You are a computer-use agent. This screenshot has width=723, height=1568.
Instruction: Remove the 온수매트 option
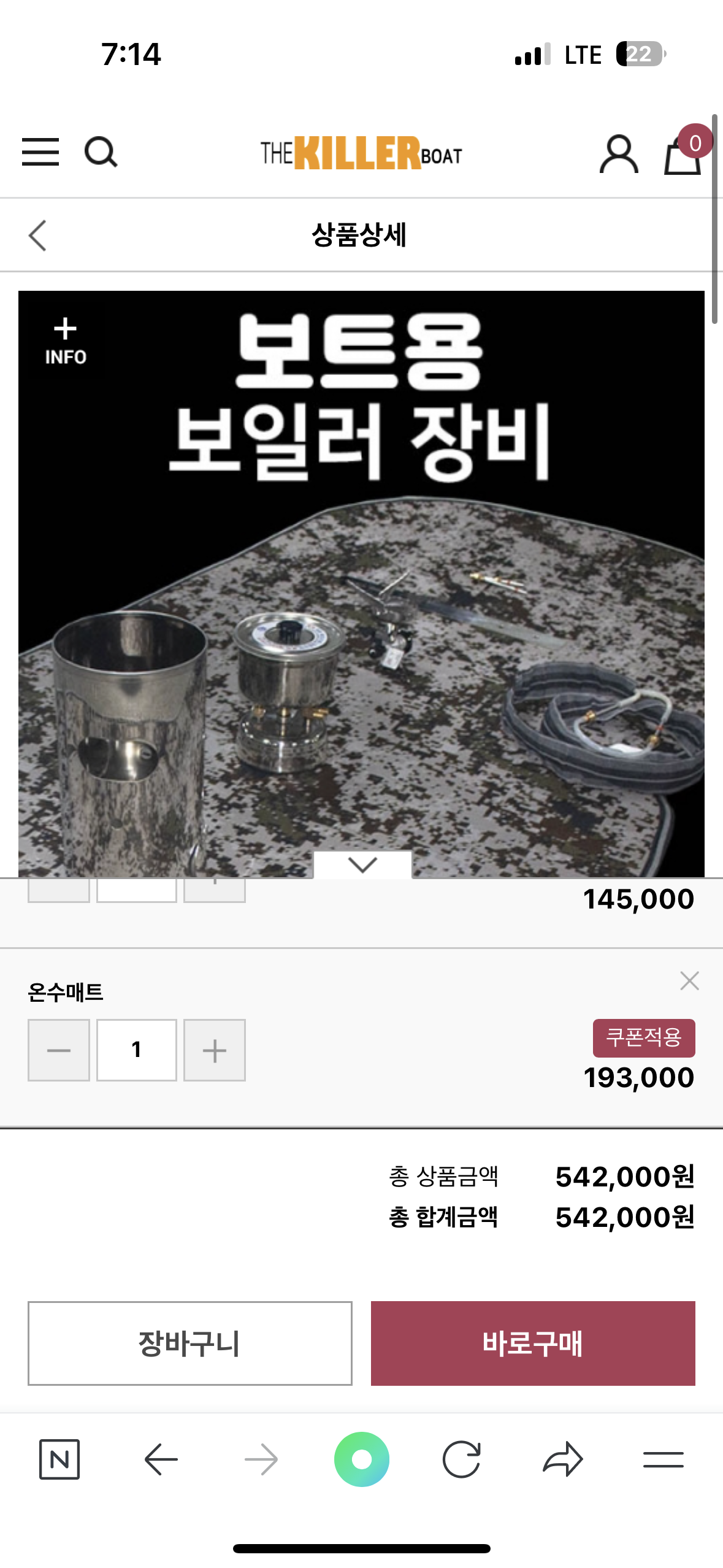point(690,981)
